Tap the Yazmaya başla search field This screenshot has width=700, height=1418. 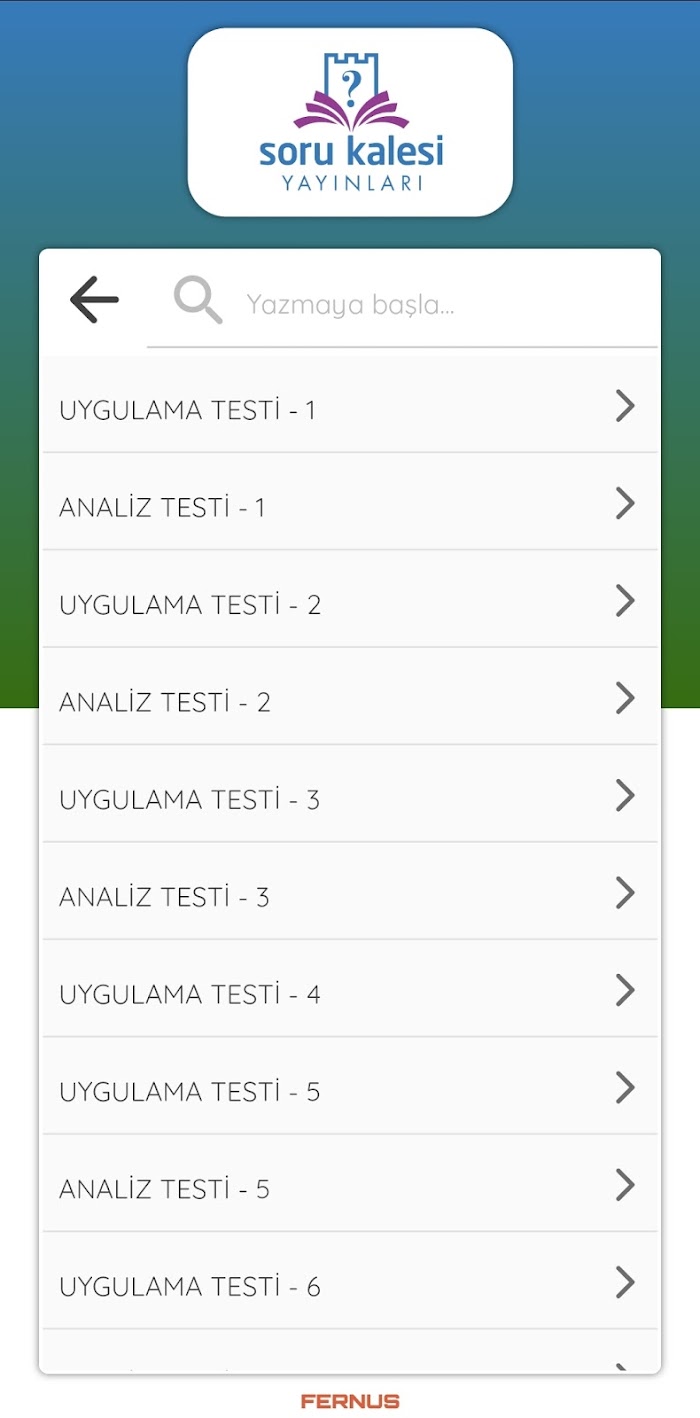point(402,301)
